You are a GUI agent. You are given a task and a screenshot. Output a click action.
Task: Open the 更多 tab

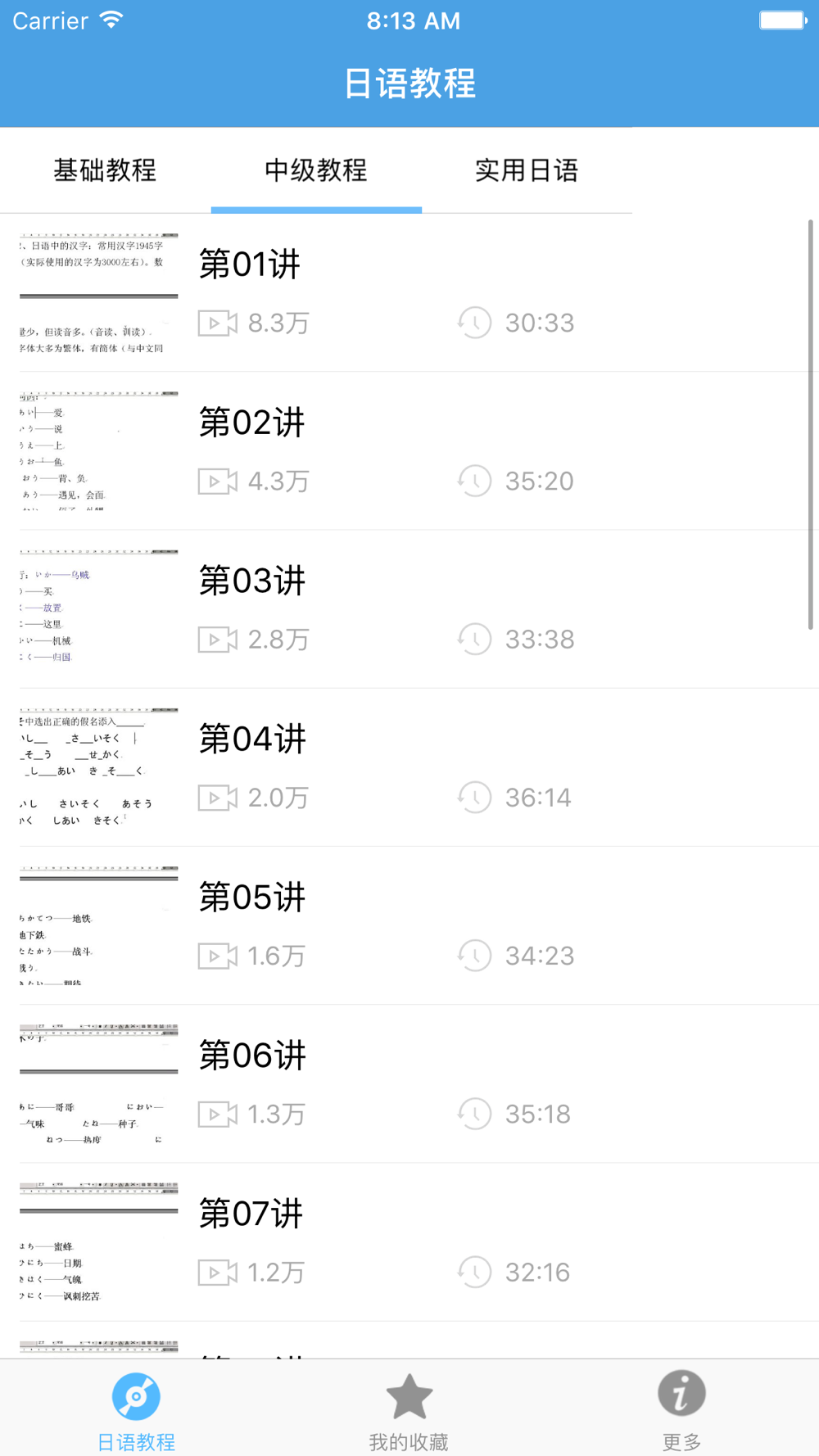[x=681, y=1410]
